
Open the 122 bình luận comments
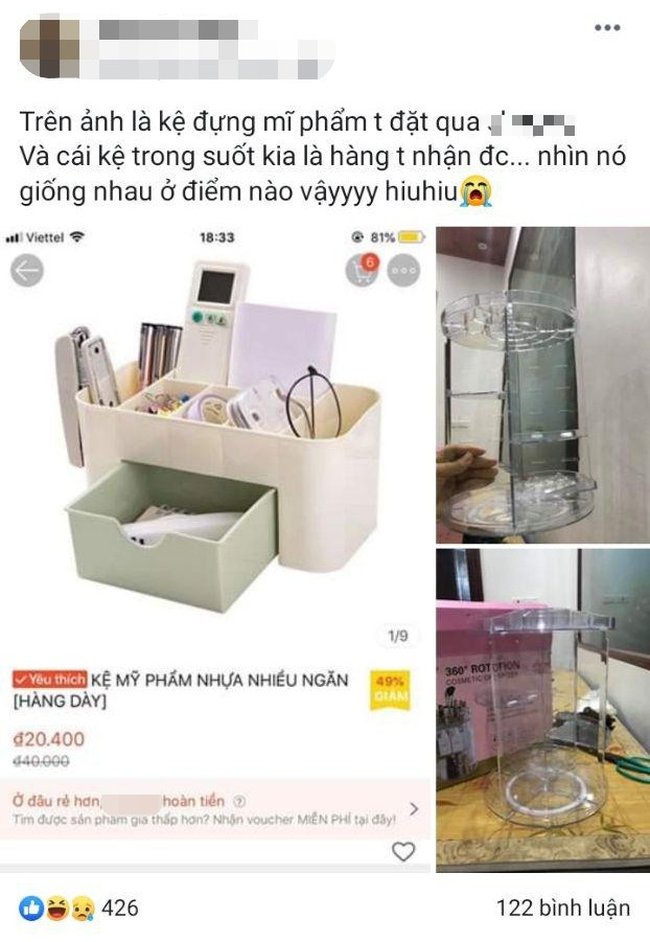563,908
